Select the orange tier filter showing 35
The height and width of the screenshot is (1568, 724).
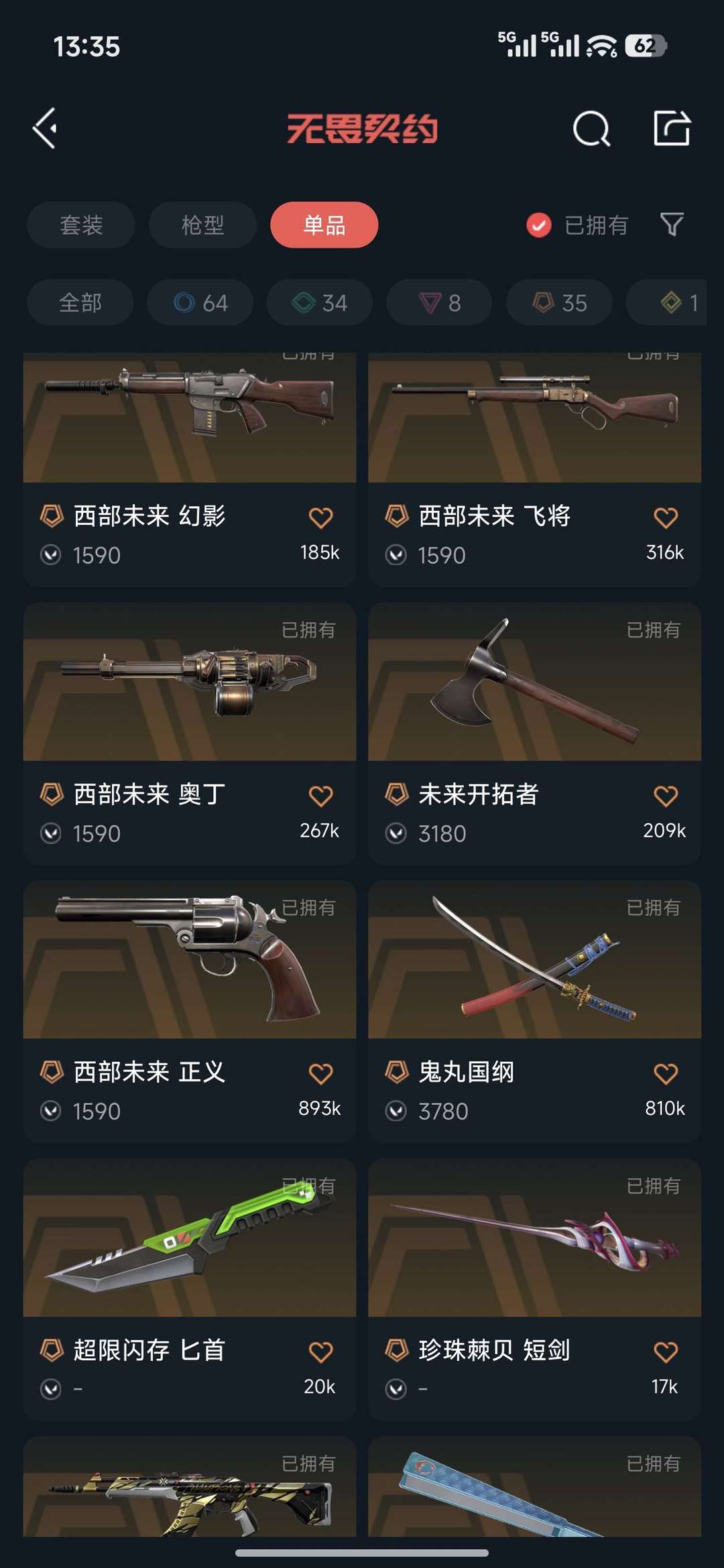(558, 302)
